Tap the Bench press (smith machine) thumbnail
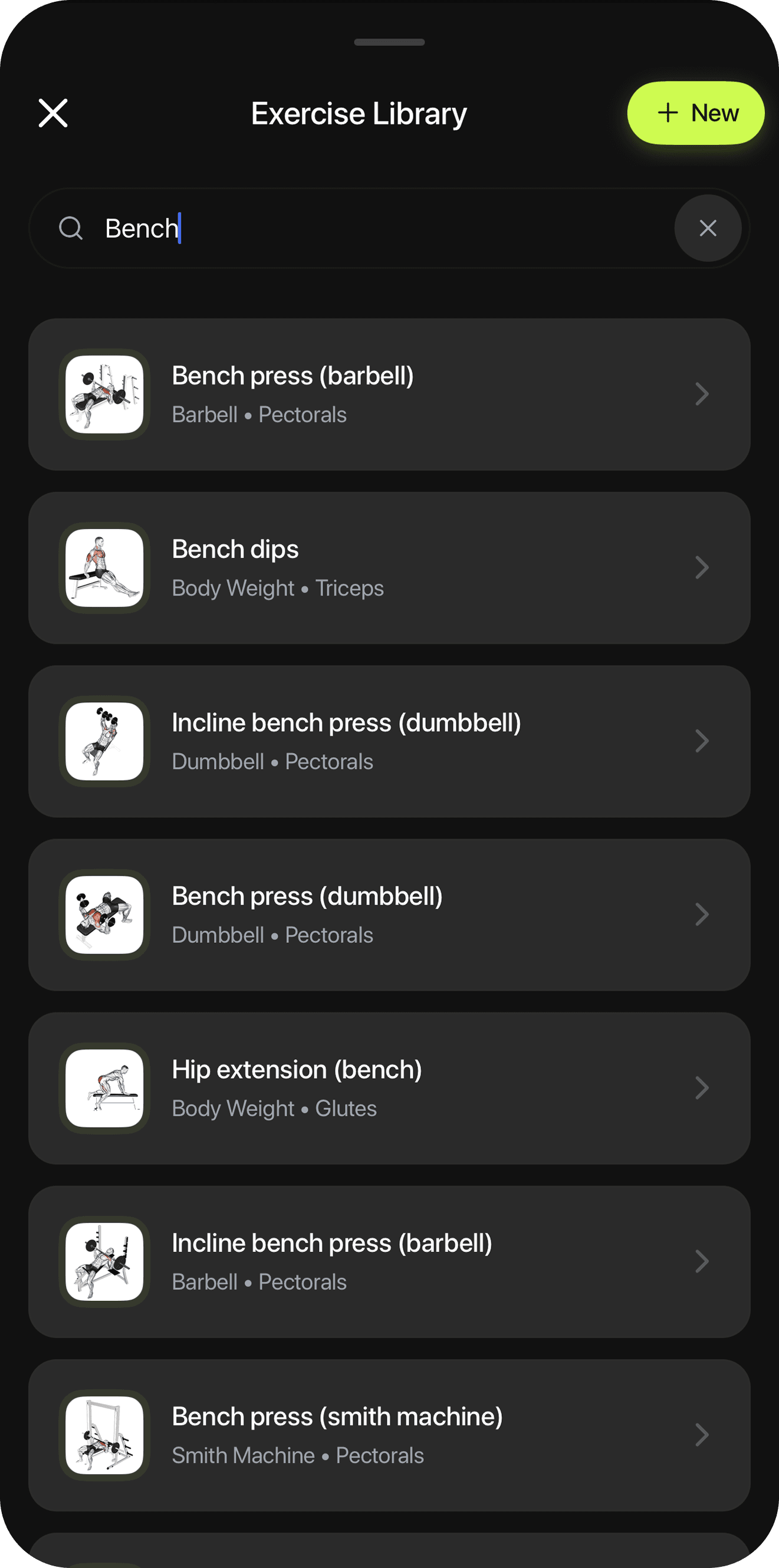 104,1435
